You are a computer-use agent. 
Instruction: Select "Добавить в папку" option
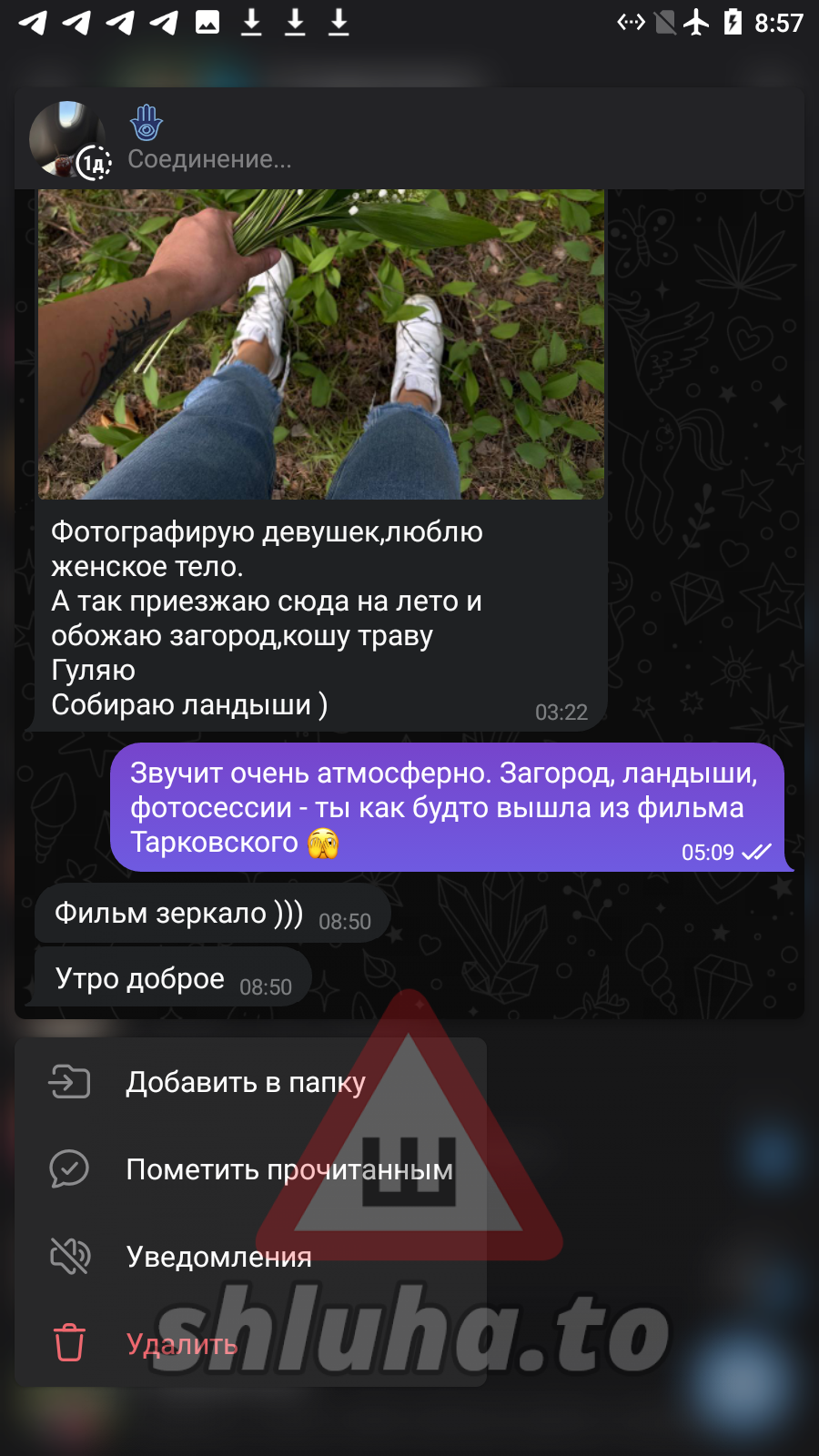(246, 1082)
